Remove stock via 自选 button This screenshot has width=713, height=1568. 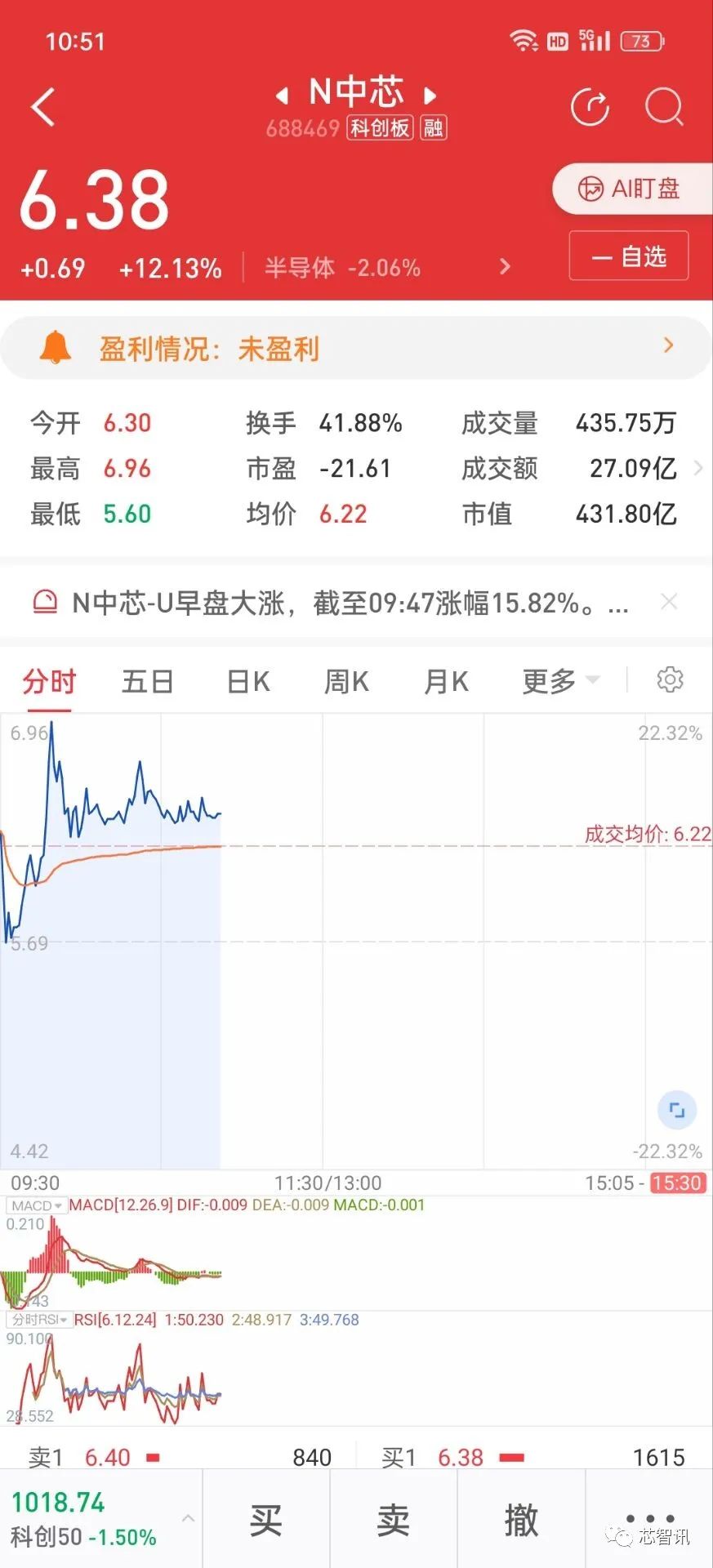pos(629,256)
